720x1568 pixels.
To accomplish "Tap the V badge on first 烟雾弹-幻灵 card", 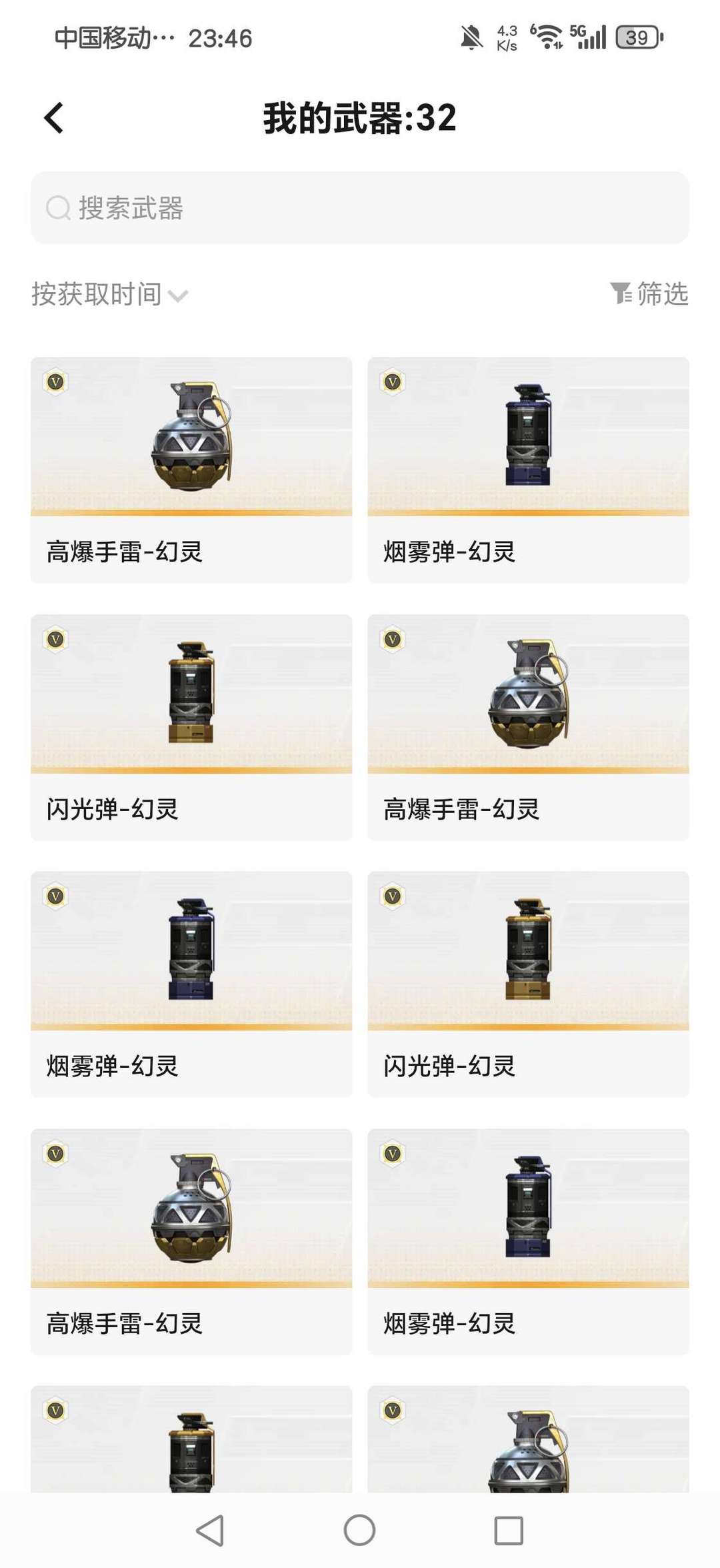I will pyautogui.click(x=393, y=382).
